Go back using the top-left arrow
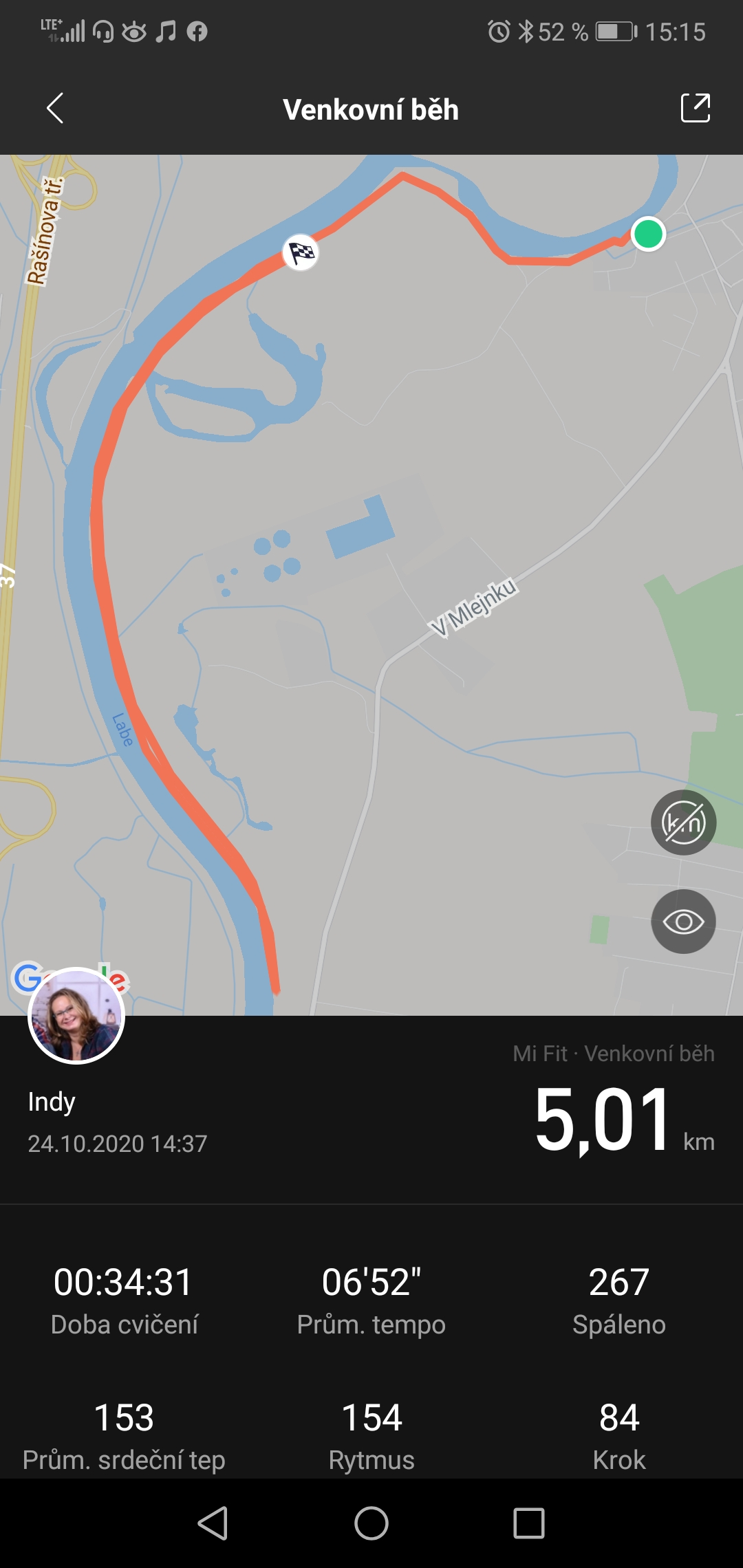Image resolution: width=743 pixels, height=1568 pixels. pyautogui.click(x=55, y=109)
